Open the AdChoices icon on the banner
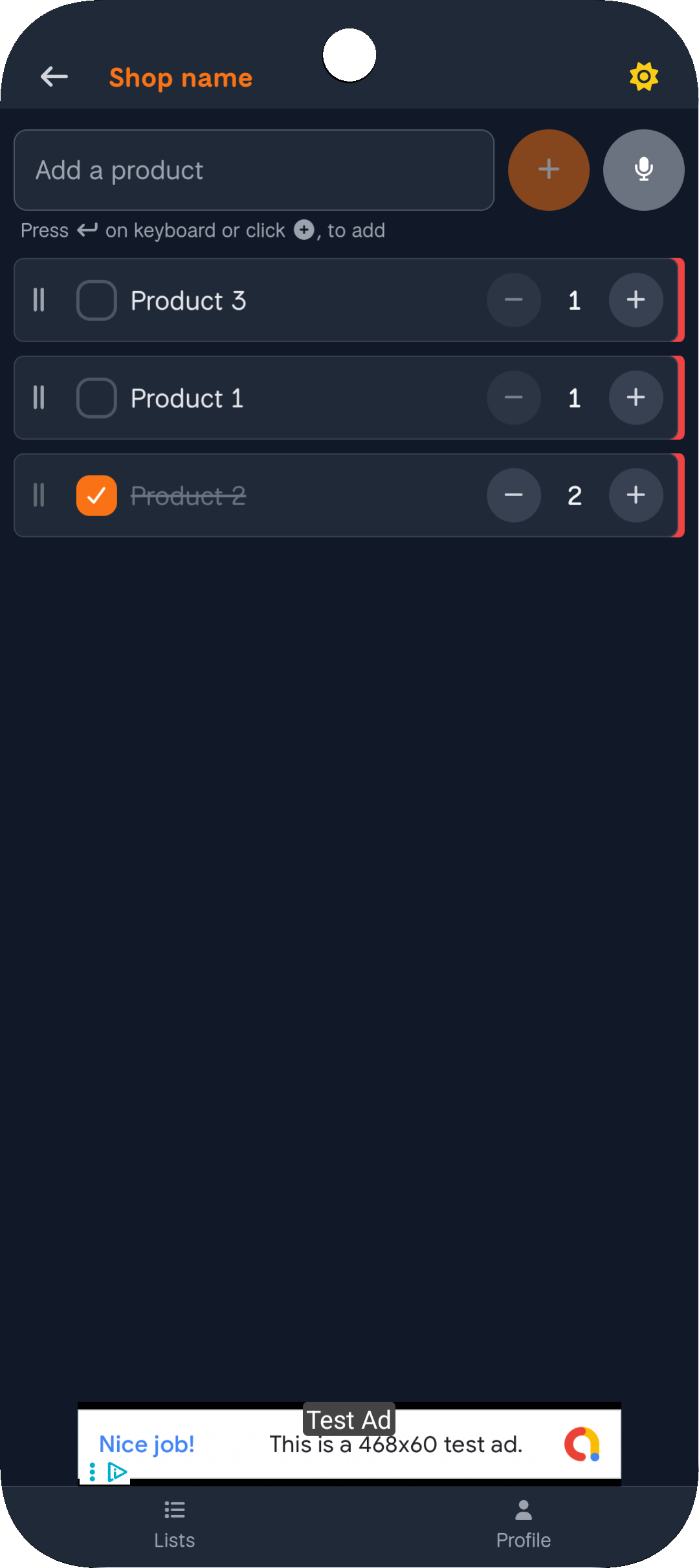This screenshot has height=1568, width=699. tap(116, 1472)
